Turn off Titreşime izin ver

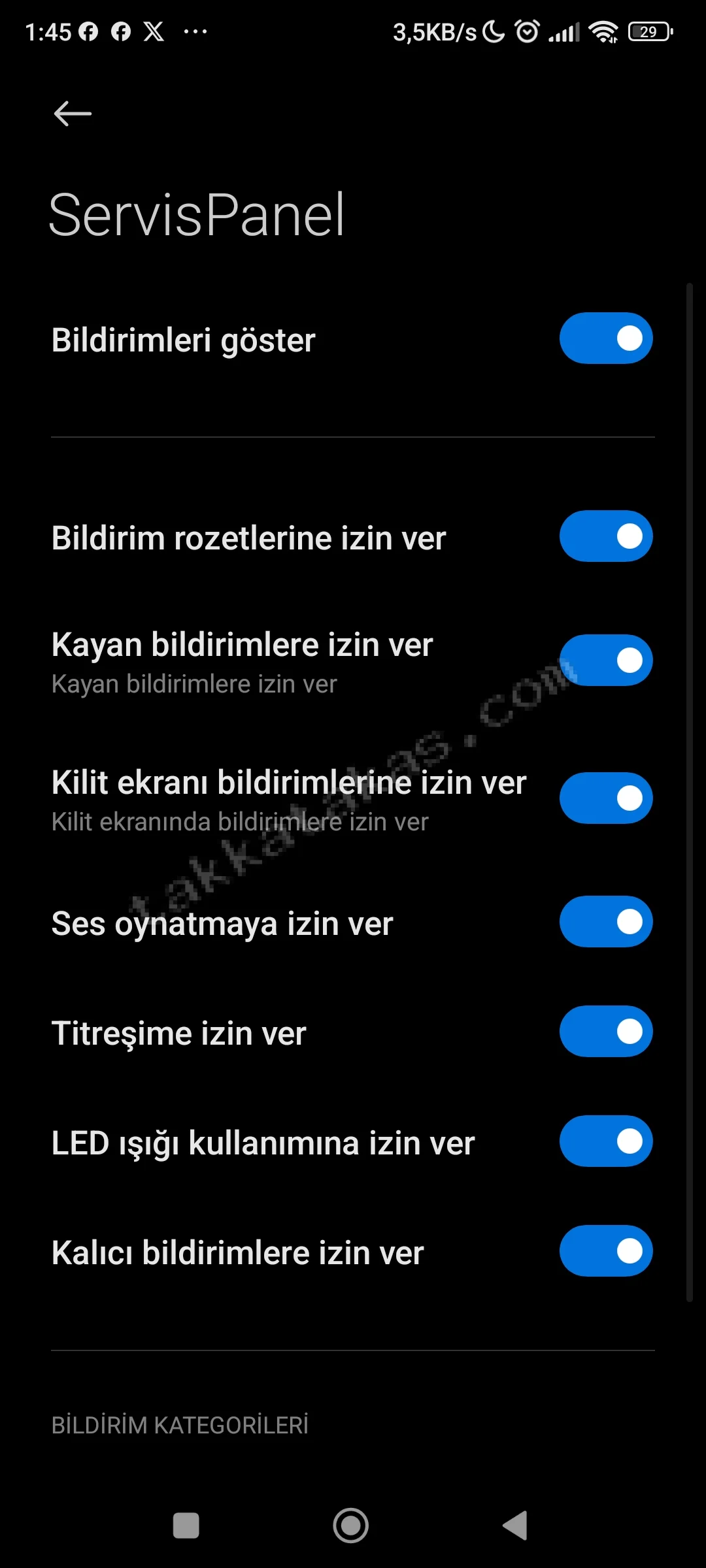(605, 1032)
